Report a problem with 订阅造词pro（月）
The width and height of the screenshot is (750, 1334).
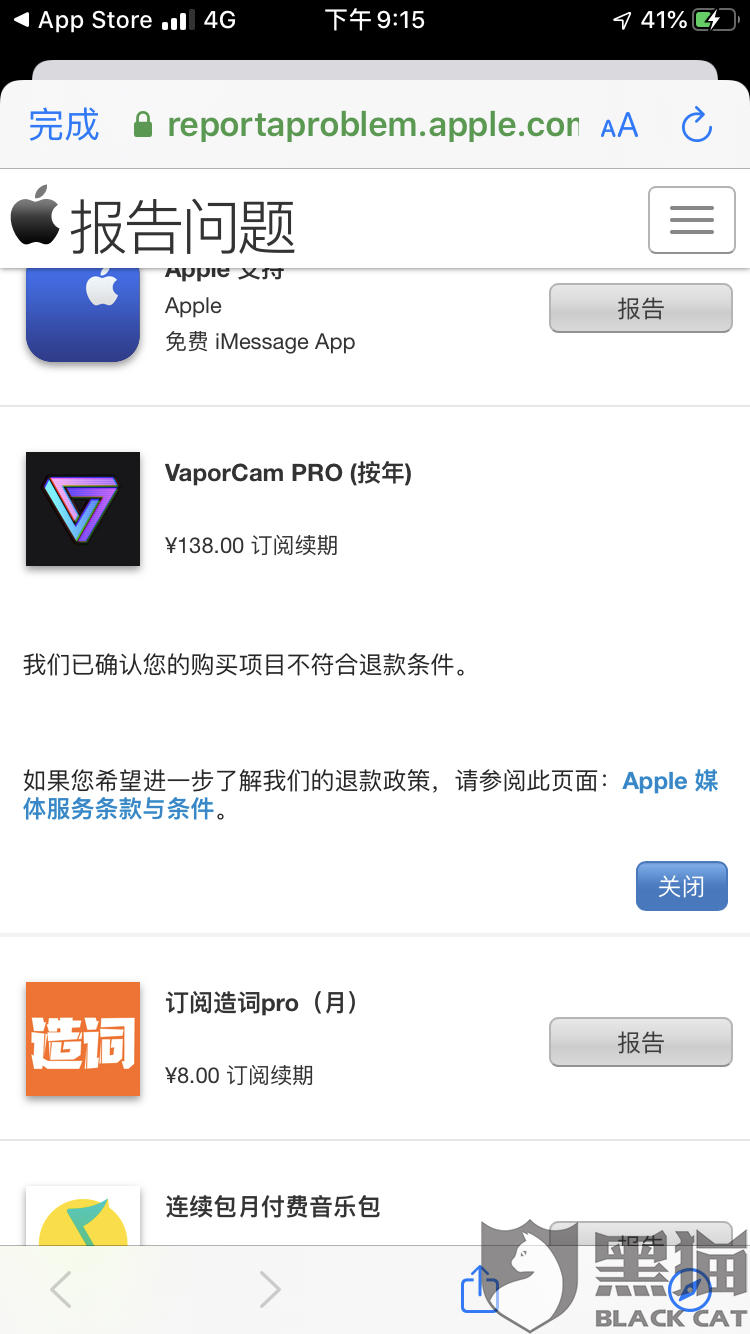coord(640,1043)
